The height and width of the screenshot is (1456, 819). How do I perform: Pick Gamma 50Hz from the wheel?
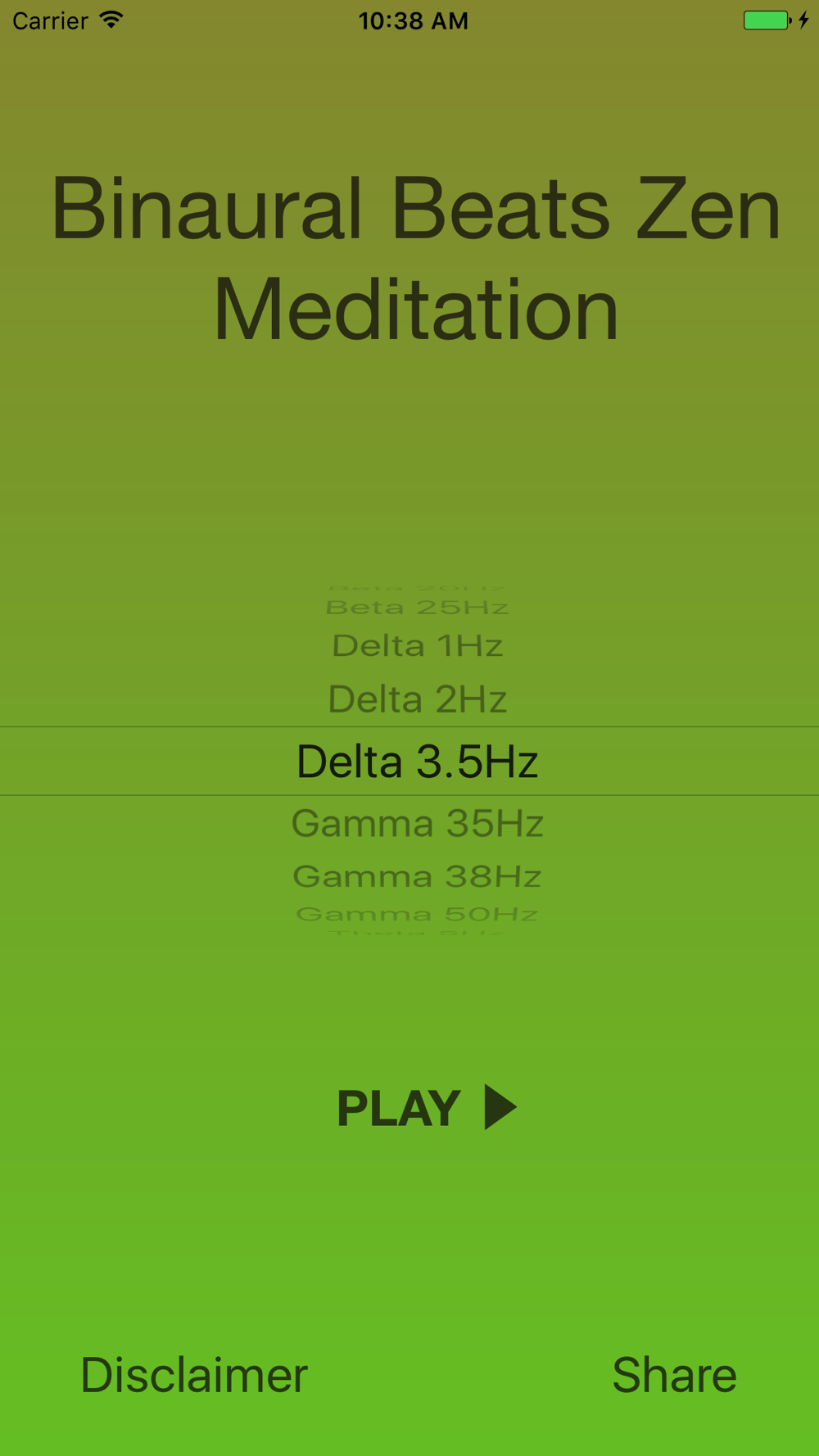pyautogui.click(x=418, y=914)
